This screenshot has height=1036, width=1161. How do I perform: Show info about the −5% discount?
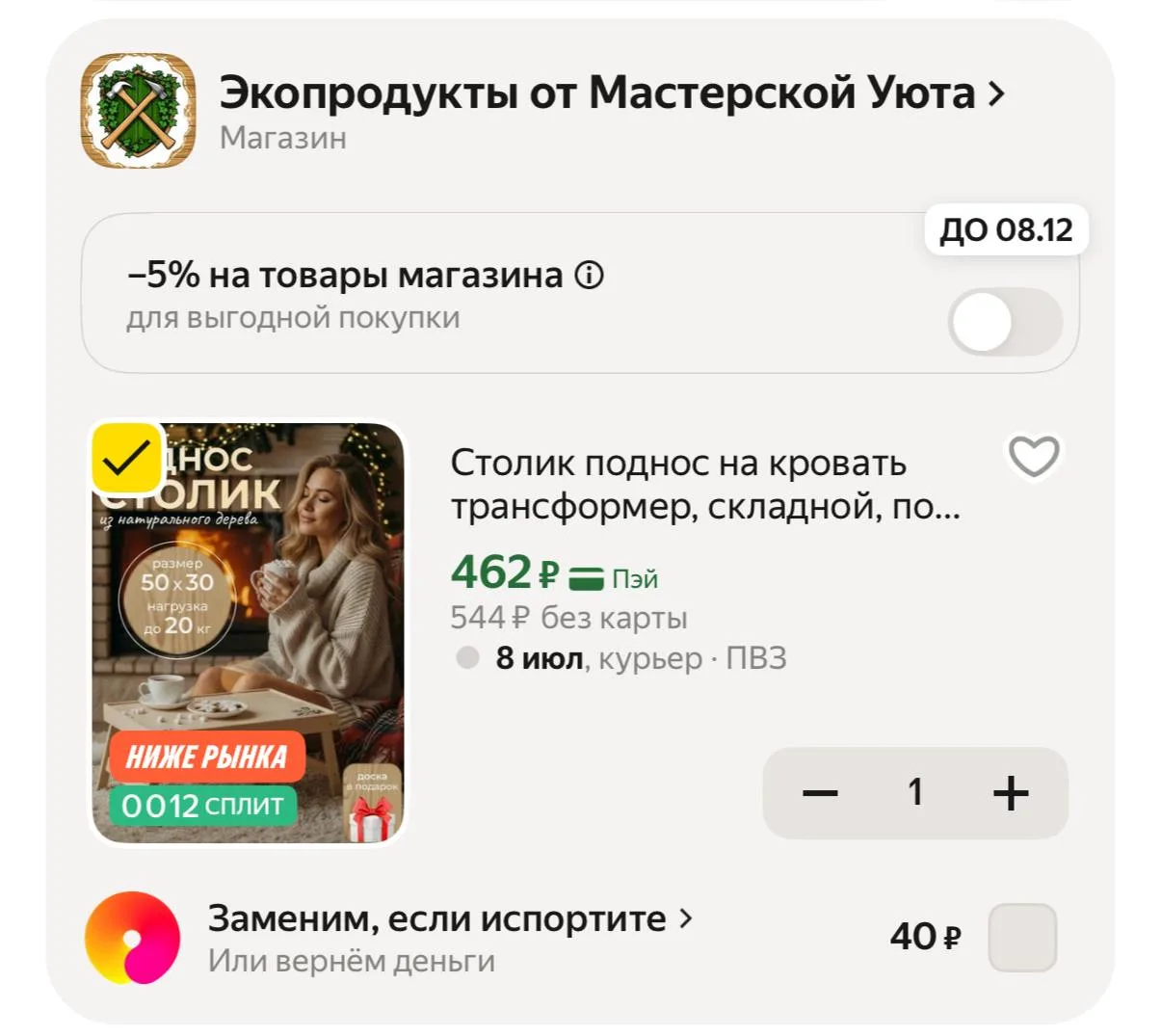[590, 276]
